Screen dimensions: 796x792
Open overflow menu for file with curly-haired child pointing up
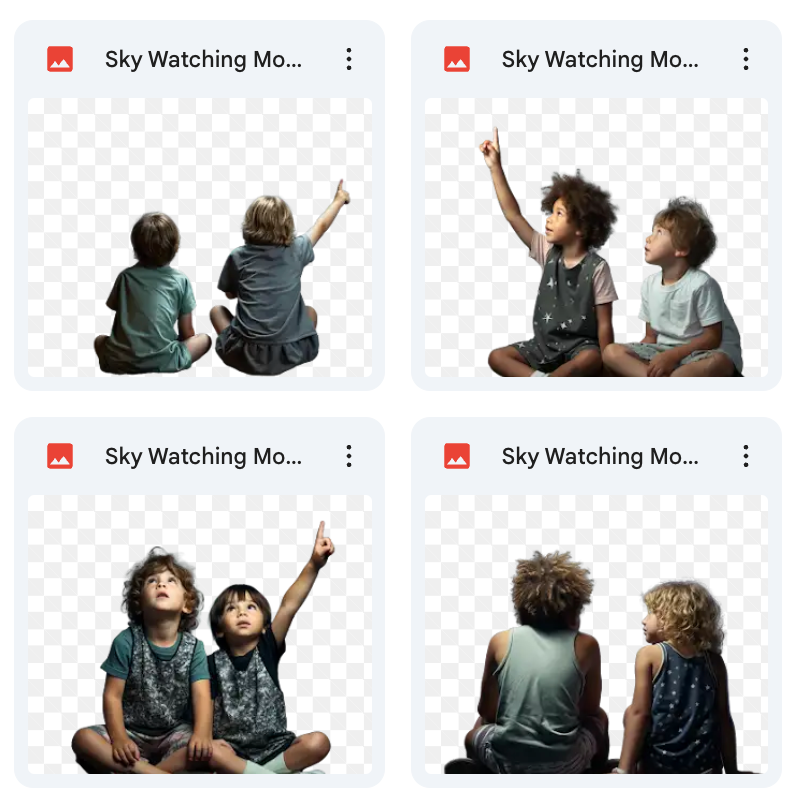coord(745,59)
